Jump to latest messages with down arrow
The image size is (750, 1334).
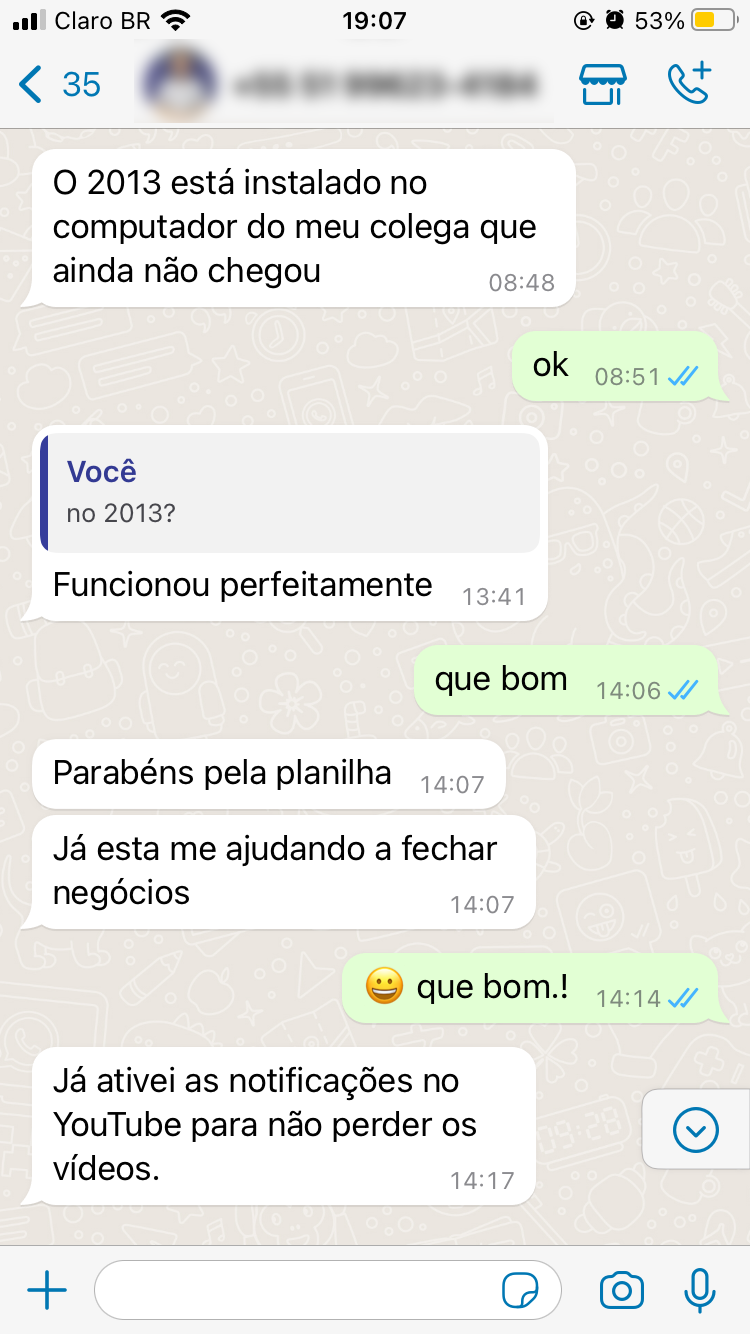[x=696, y=1130]
